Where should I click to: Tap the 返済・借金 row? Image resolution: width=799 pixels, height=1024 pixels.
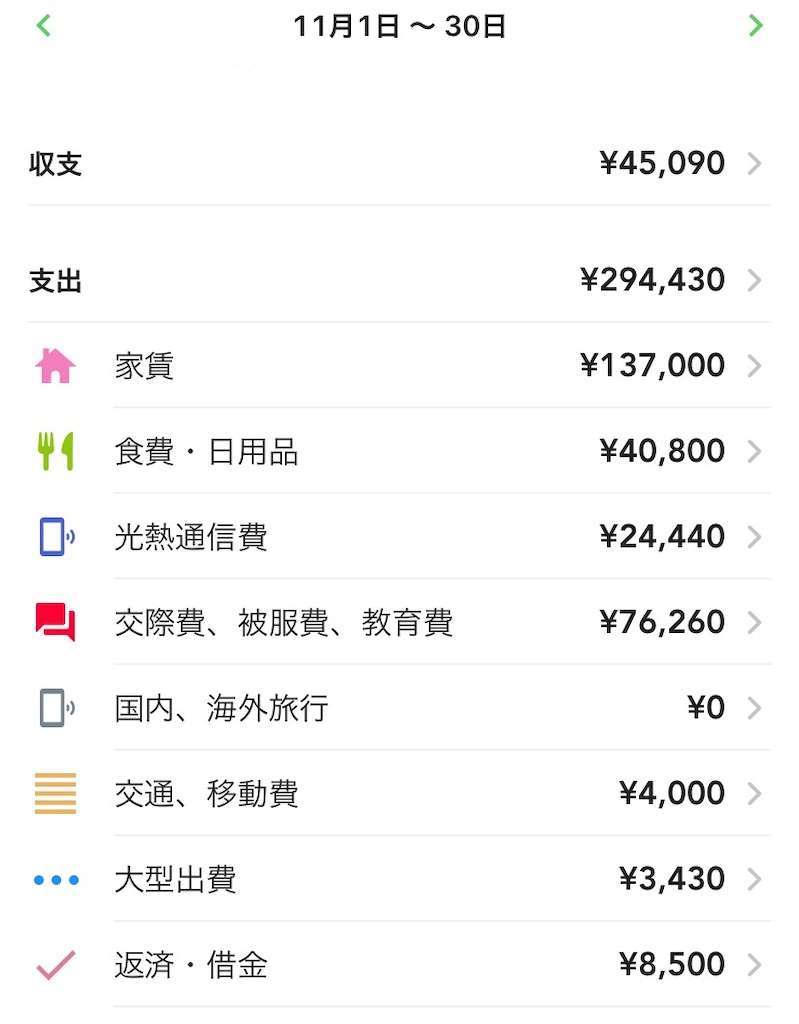click(399, 965)
